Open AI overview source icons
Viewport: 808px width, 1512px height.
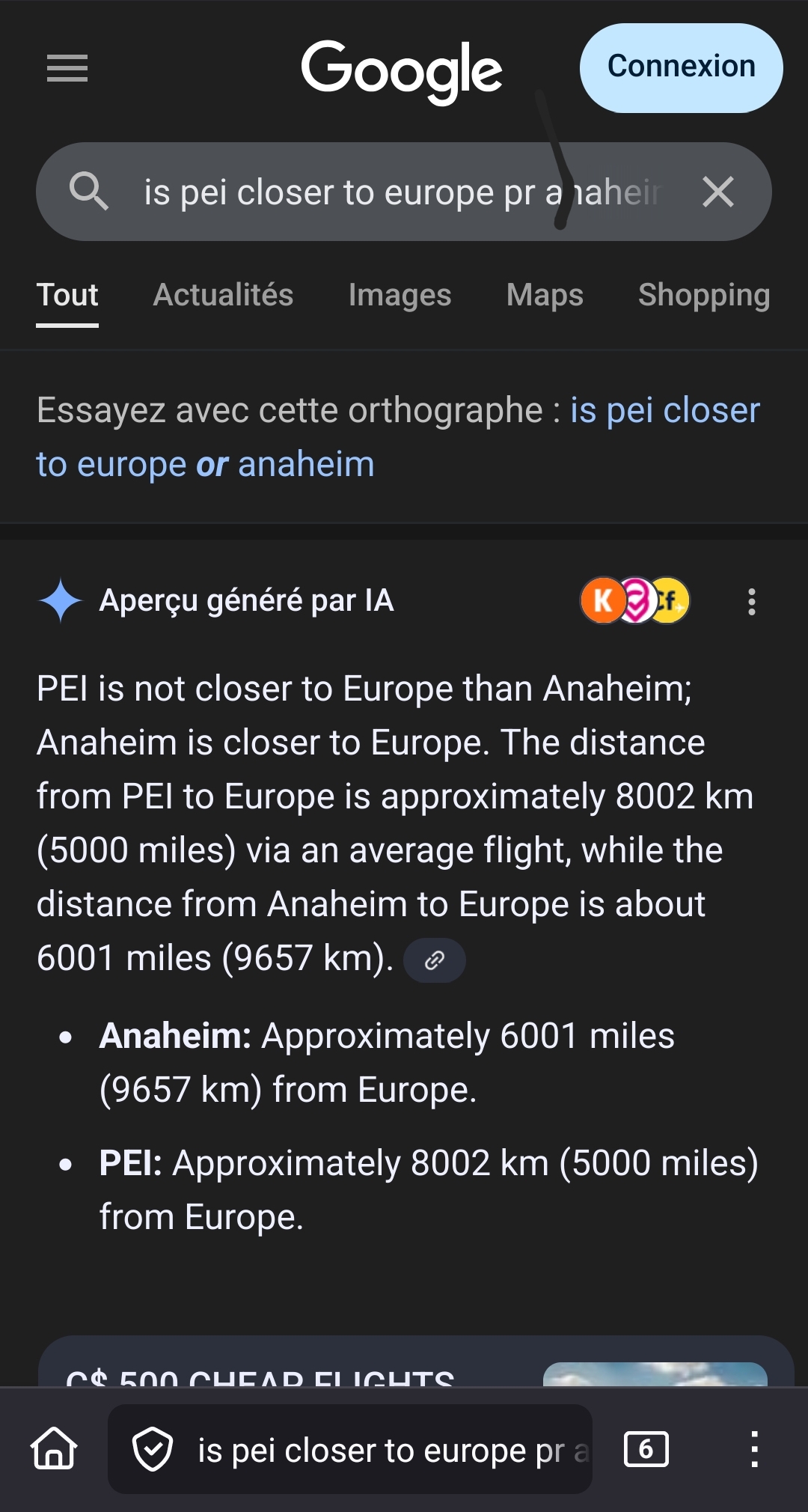tap(634, 600)
